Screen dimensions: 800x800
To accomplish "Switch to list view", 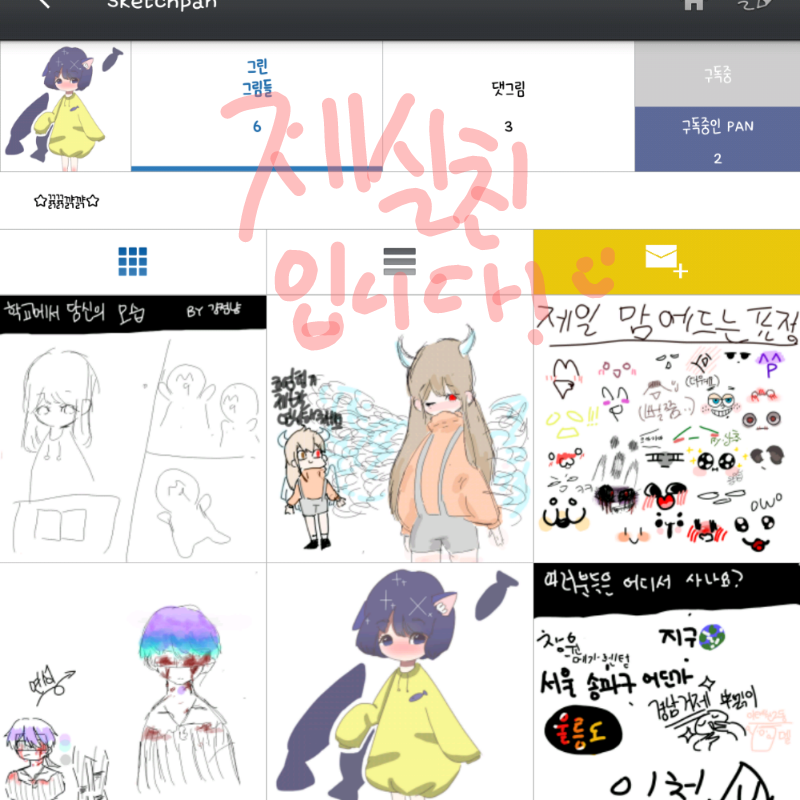I will pyautogui.click(x=399, y=262).
